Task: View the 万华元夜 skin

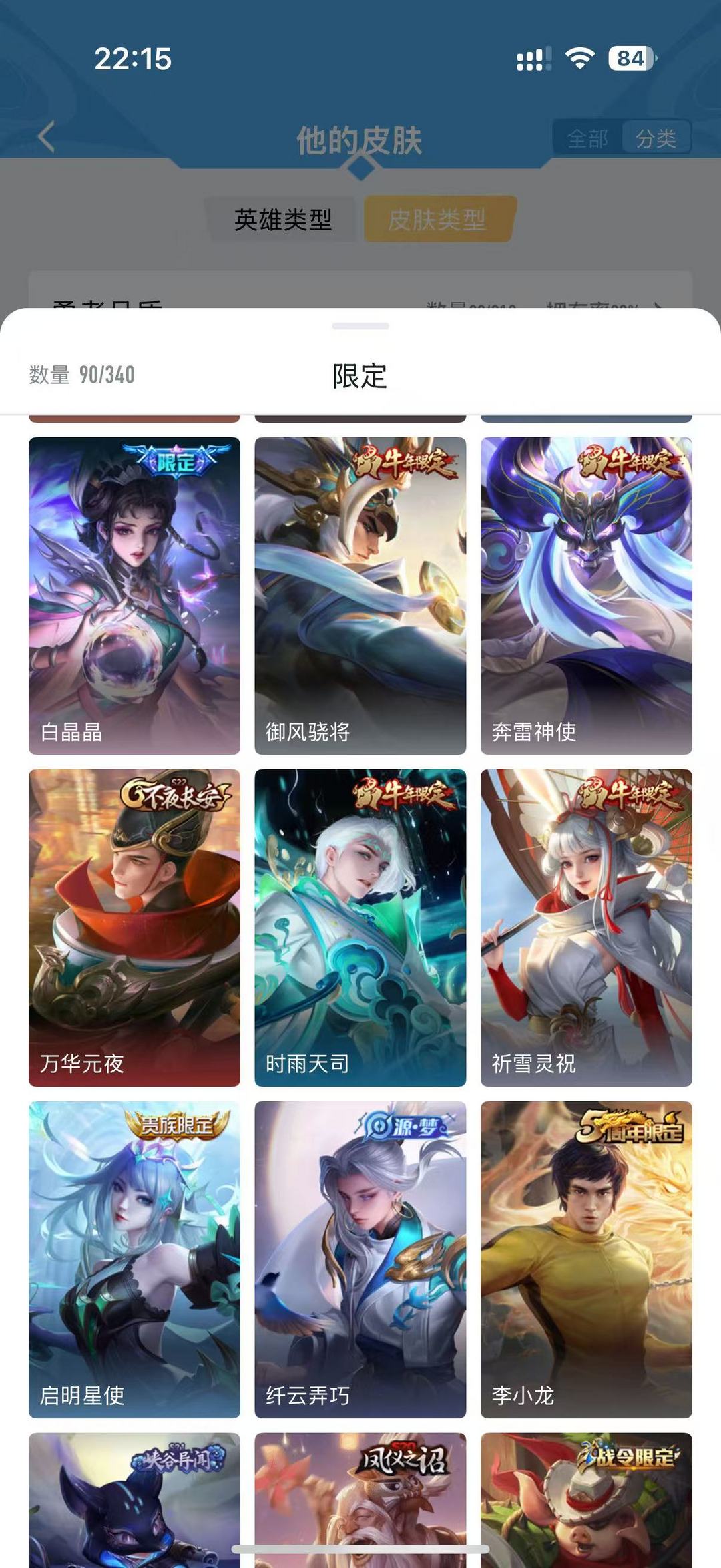Action: (134, 928)
